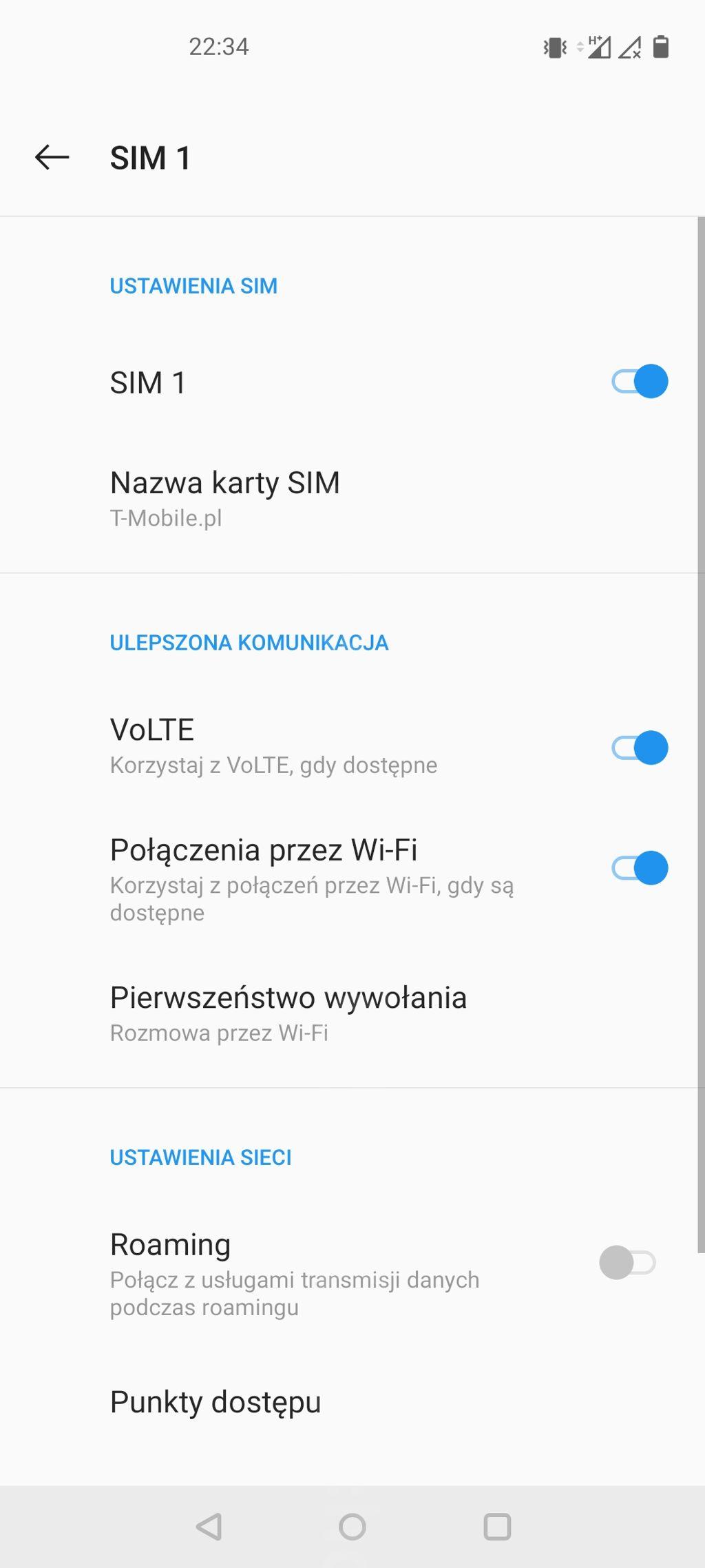Enable the Roaming switch
705x1568 pixels.
coord(627,1263)
